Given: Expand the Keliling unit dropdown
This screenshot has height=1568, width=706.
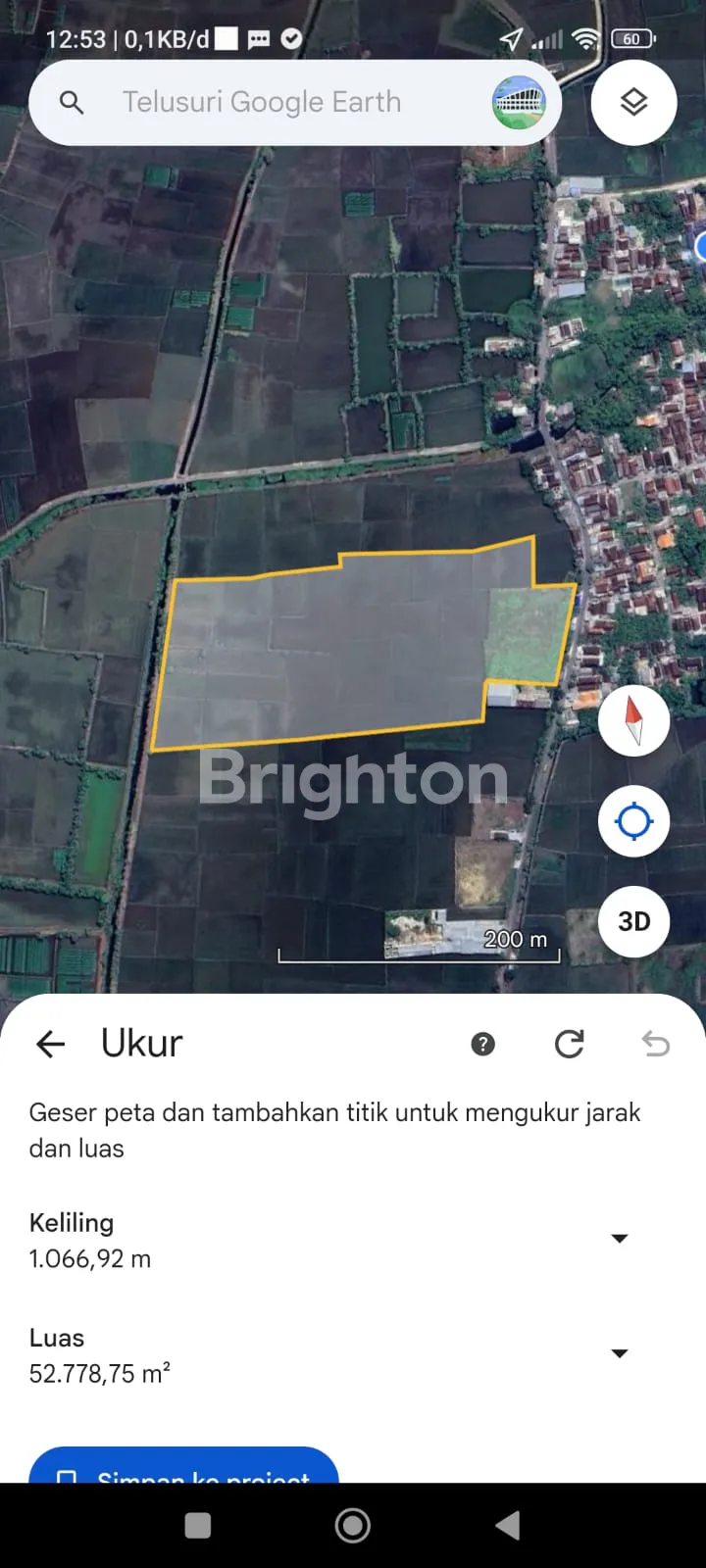Looking at the screenshot, I should point(619,1239).
